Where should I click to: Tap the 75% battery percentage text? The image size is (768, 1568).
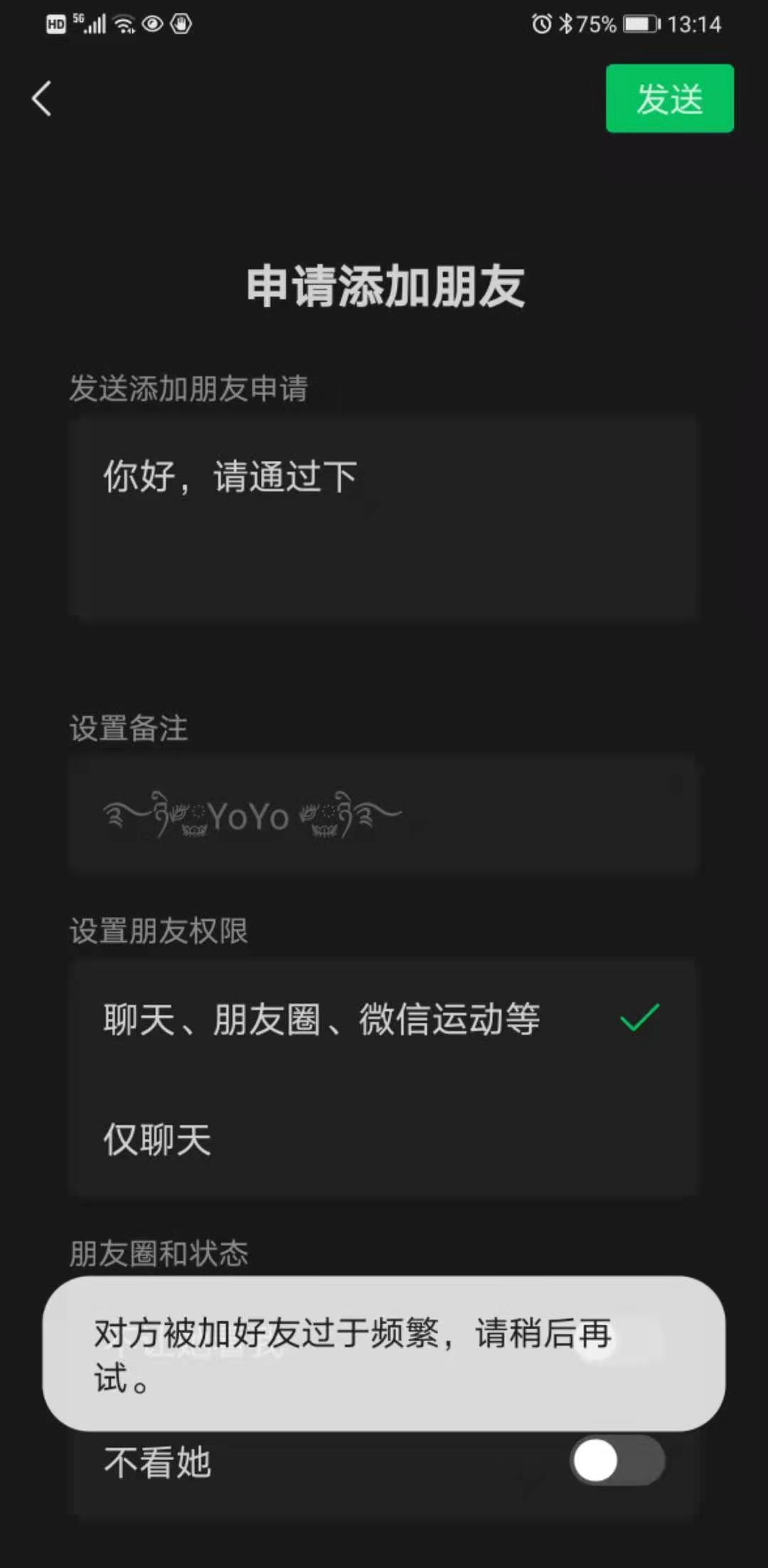(x=596, y=23)
